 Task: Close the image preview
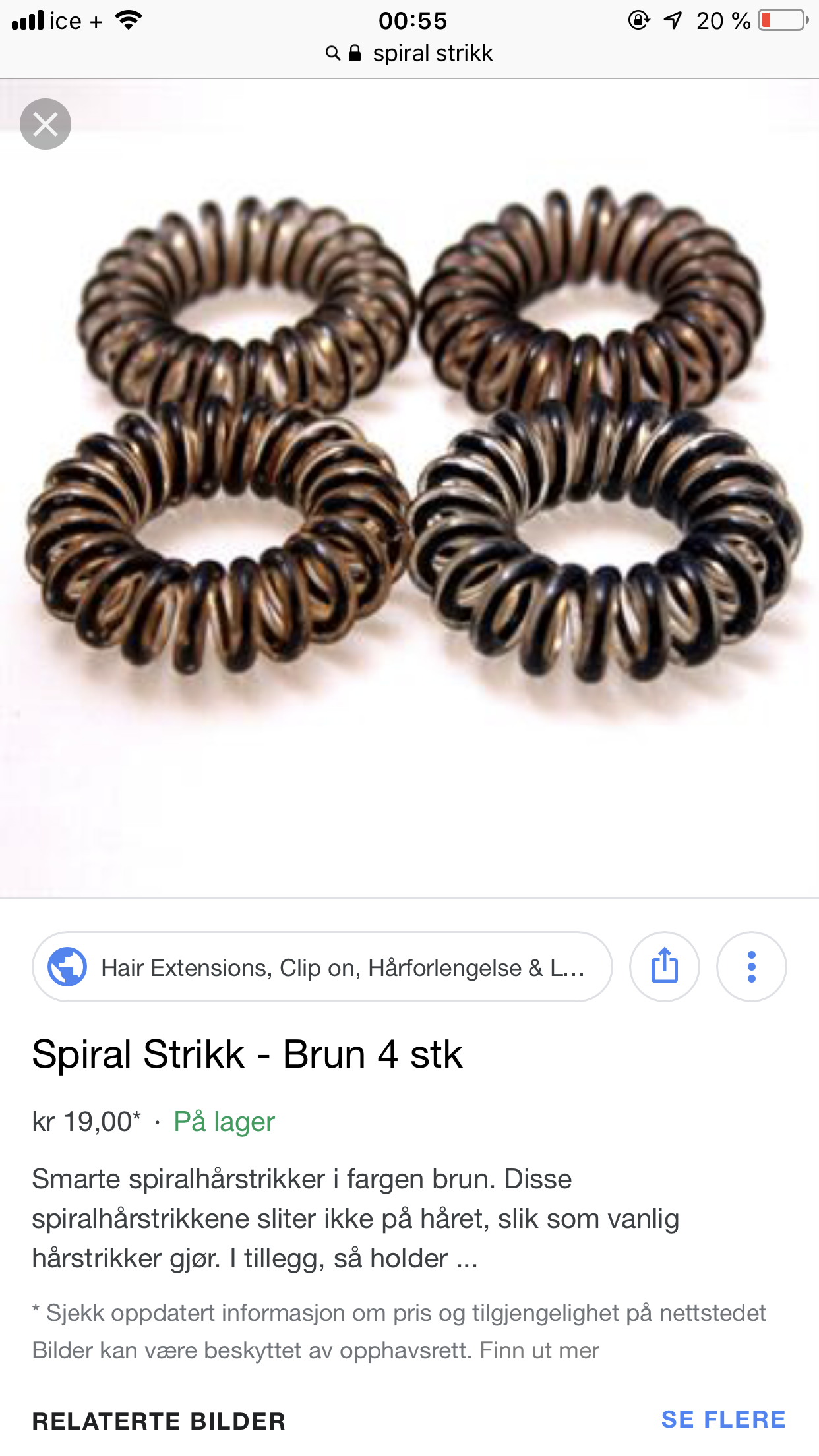pos(45,124)
